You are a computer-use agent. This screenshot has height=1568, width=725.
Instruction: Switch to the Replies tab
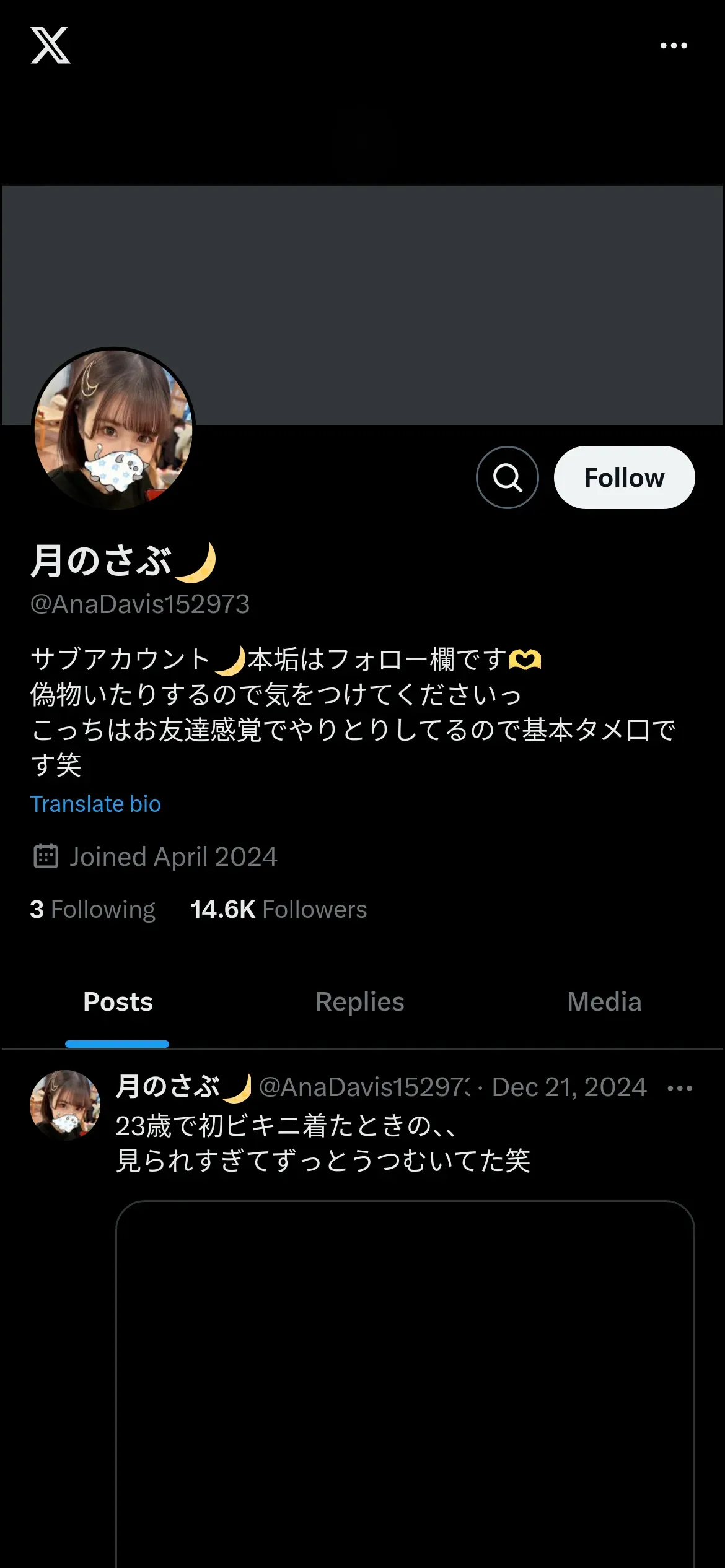[360, 1002]
